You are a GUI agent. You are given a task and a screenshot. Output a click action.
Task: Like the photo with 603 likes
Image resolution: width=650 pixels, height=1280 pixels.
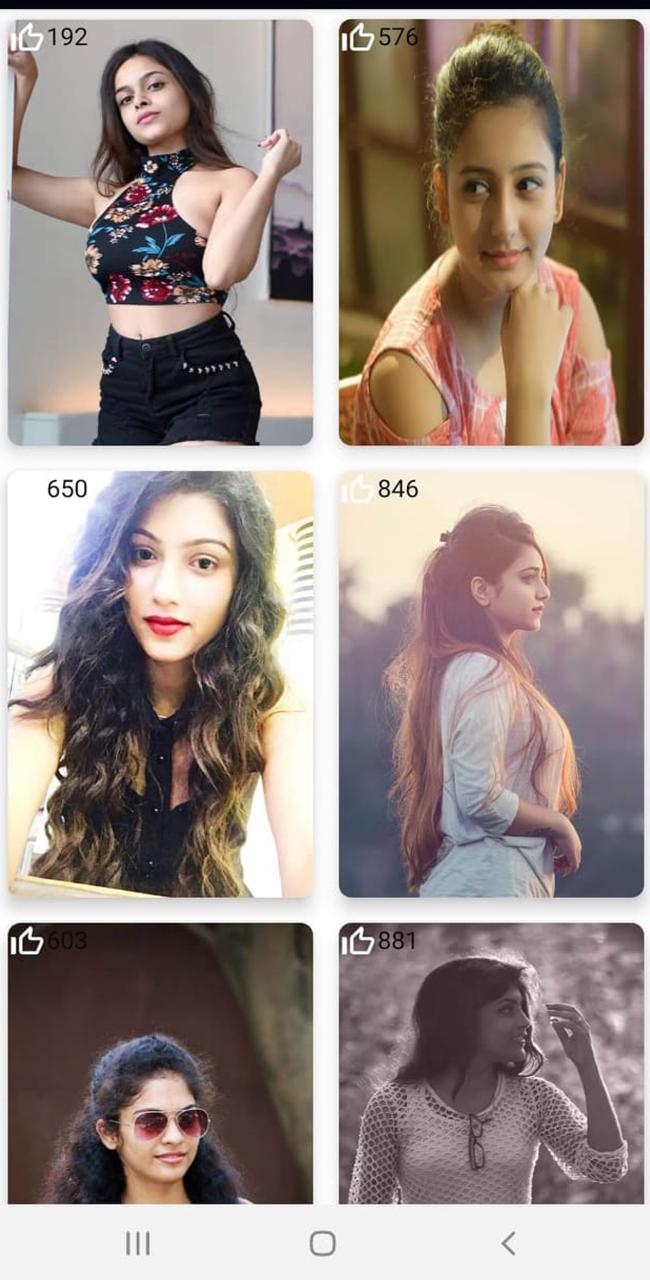pyautogui.click(x=27, y=940)
